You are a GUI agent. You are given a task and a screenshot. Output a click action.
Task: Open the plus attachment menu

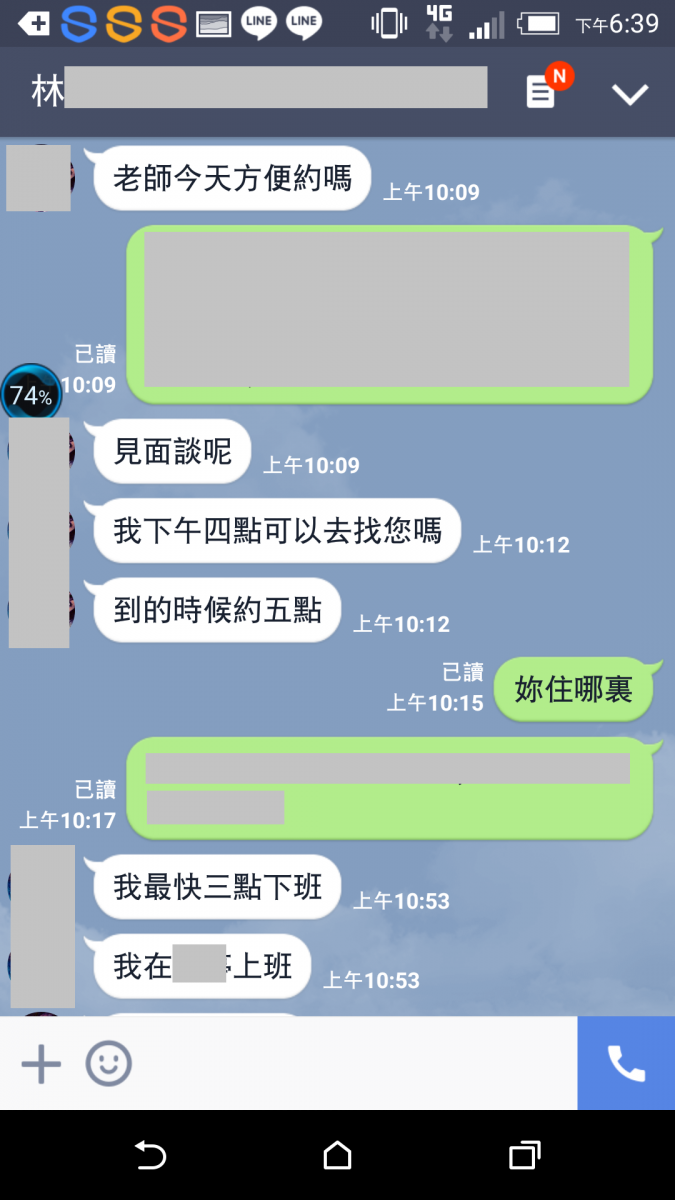pos(41,1063)
